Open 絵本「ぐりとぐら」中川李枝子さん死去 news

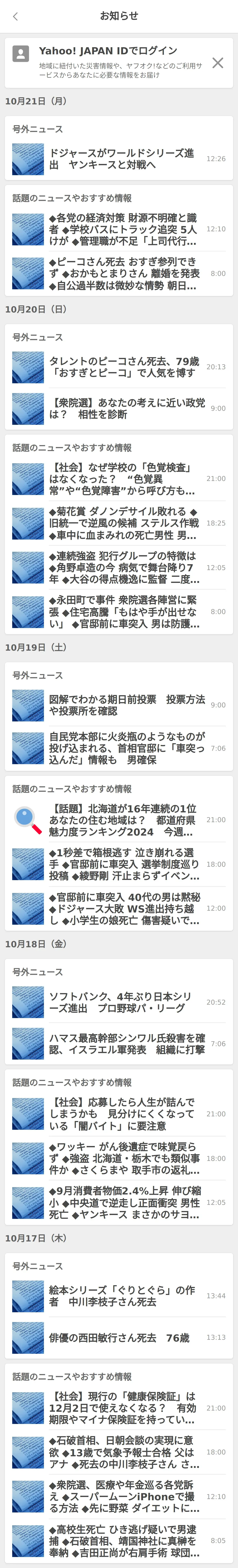pyautogui.click(x=122, y=1296)
